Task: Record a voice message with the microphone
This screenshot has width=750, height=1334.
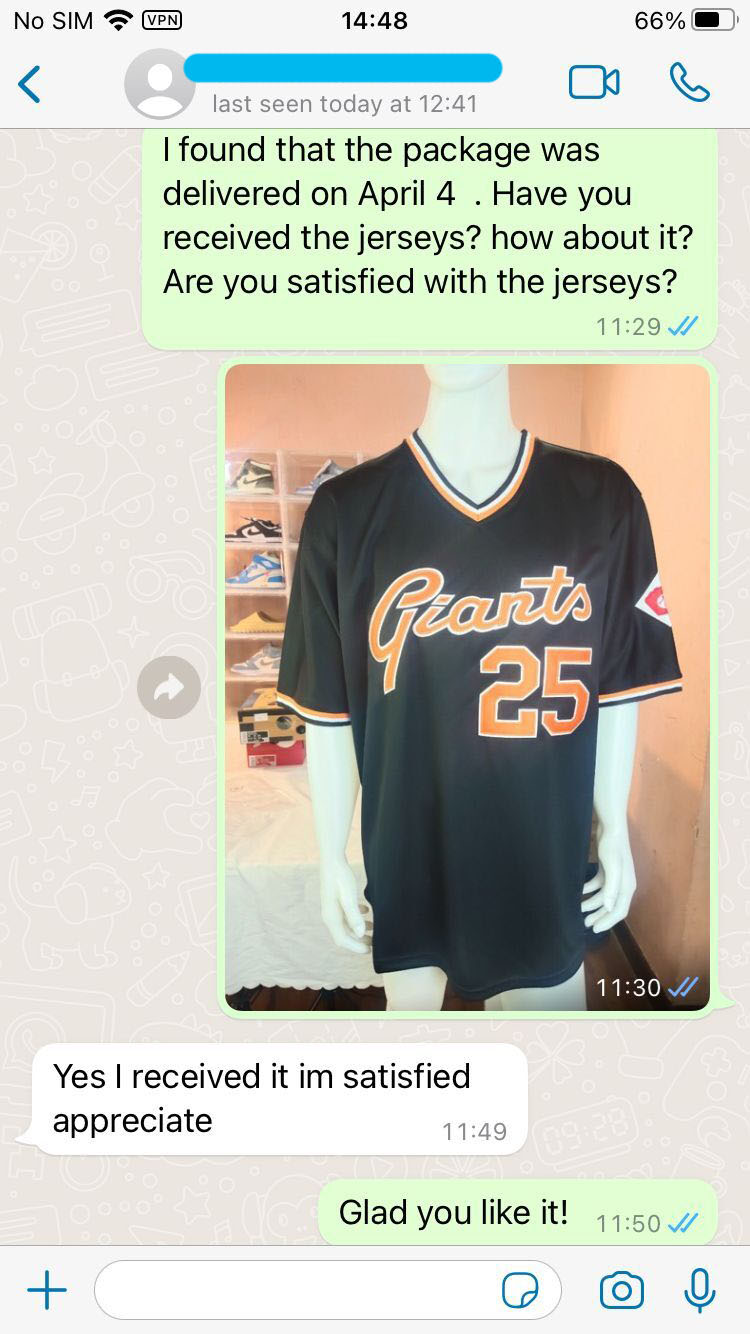Action: tap(700, 1290)
